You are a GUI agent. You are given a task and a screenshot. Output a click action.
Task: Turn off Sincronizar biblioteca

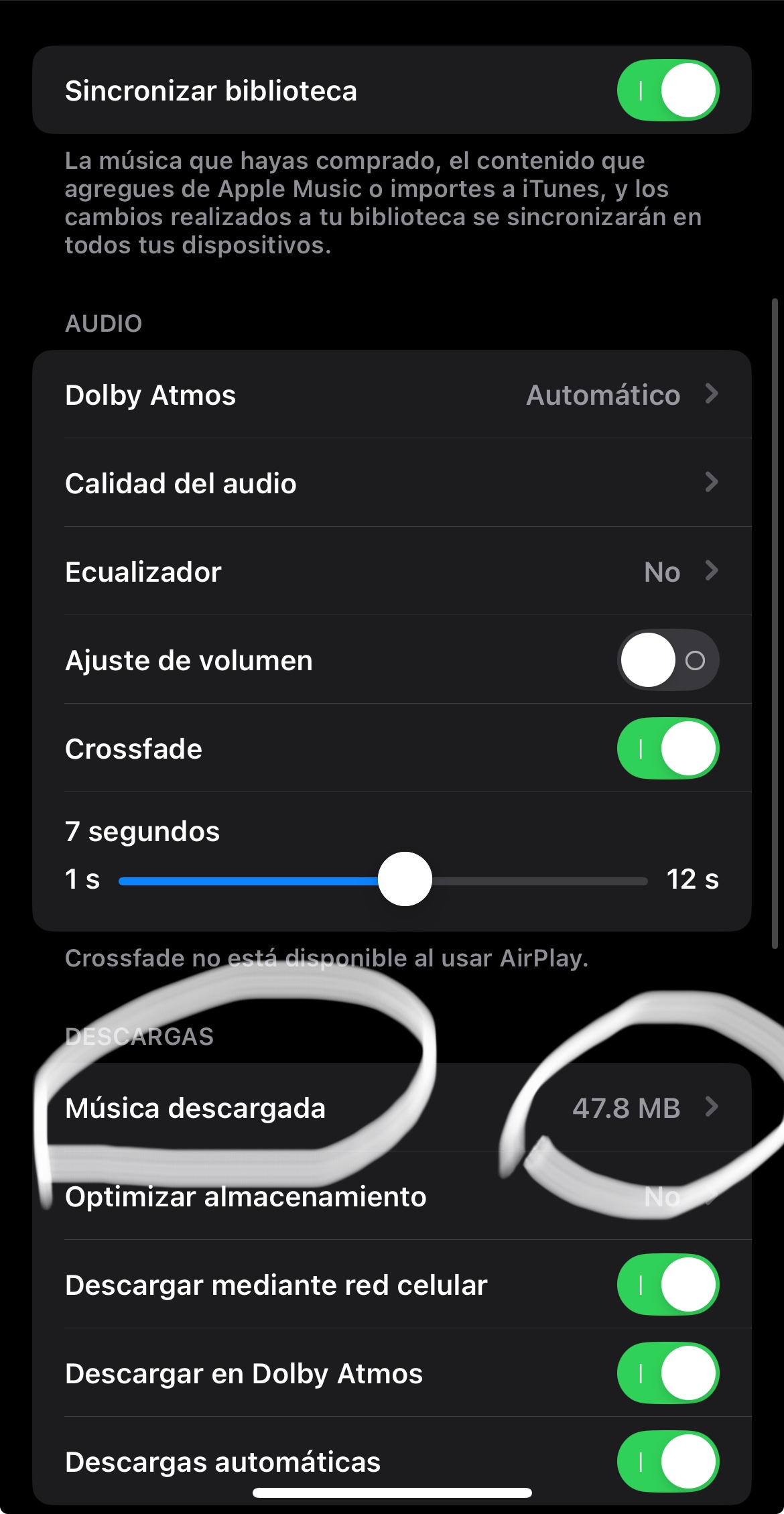pyautogui.click(x=667, y=90)
